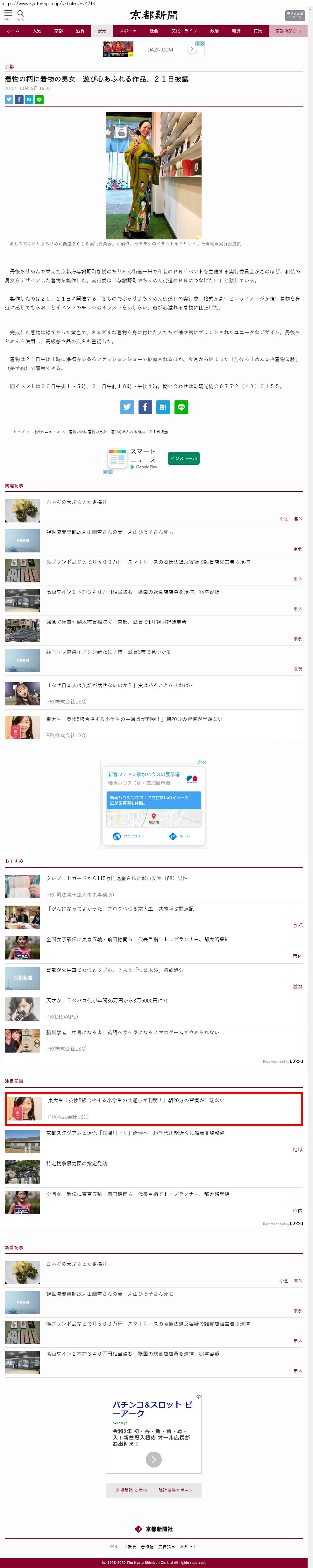Viewport: 313px width, 1568px height.
Task: Open the 定期購読 ご案内 link
Action: pos(131,1490)
